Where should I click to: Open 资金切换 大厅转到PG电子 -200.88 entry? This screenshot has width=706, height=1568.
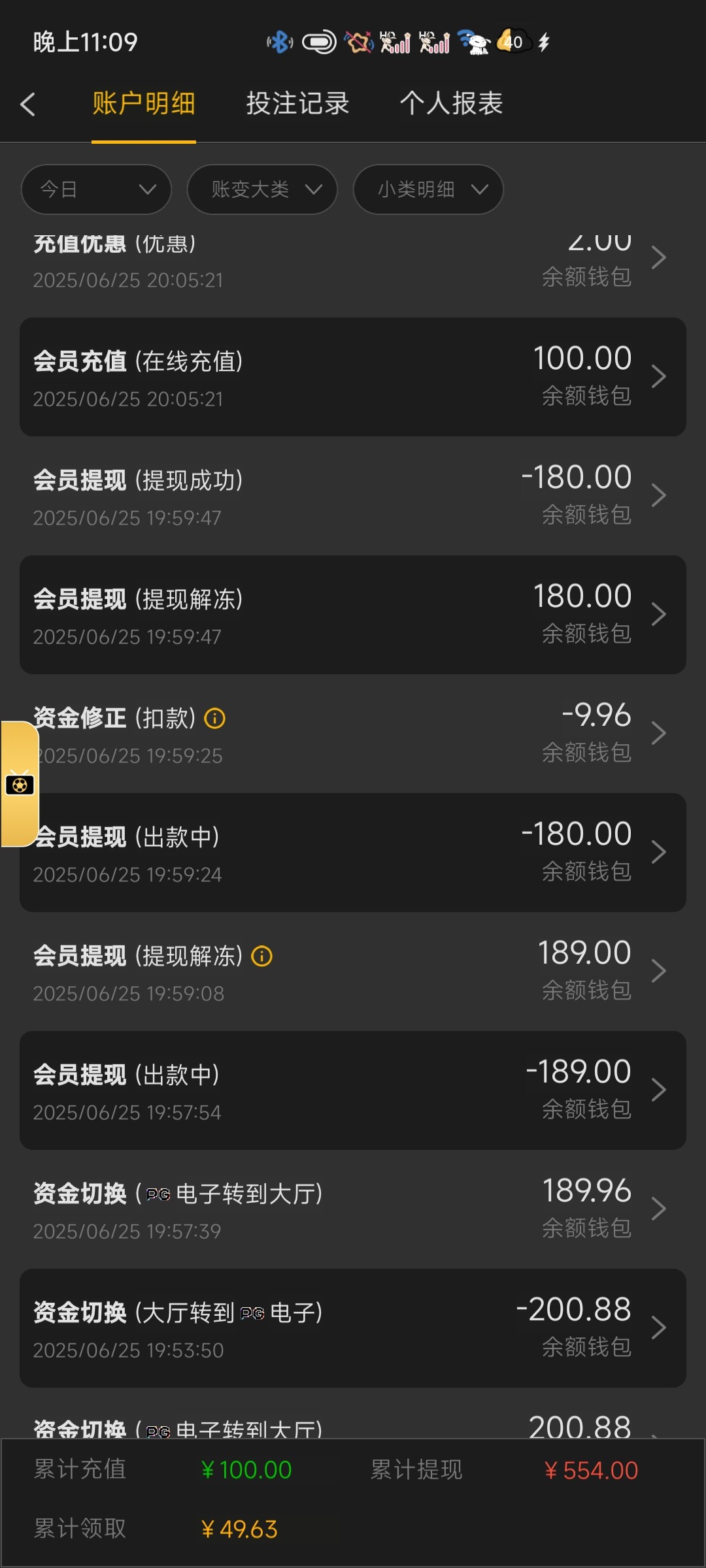(353, 1328)
